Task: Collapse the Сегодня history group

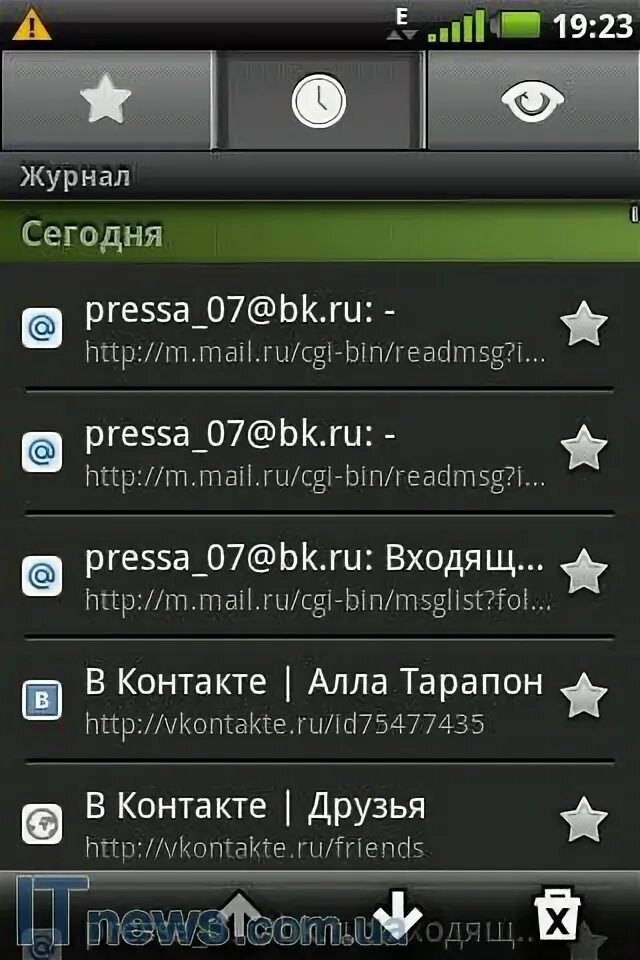Action: point(320,234)
